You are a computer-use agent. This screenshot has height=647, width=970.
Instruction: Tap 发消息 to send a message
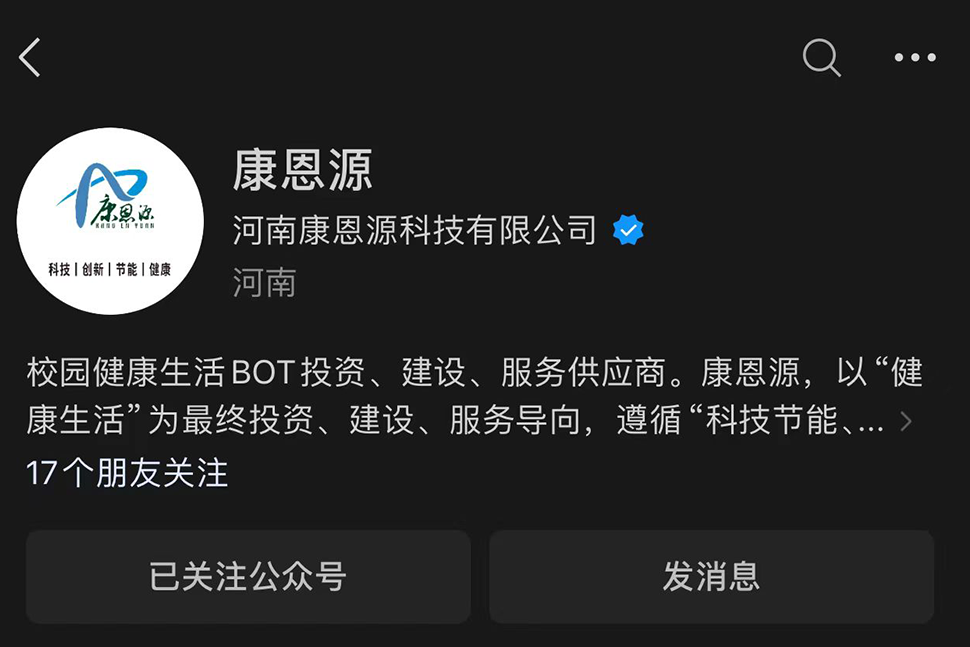coord(711,576)
